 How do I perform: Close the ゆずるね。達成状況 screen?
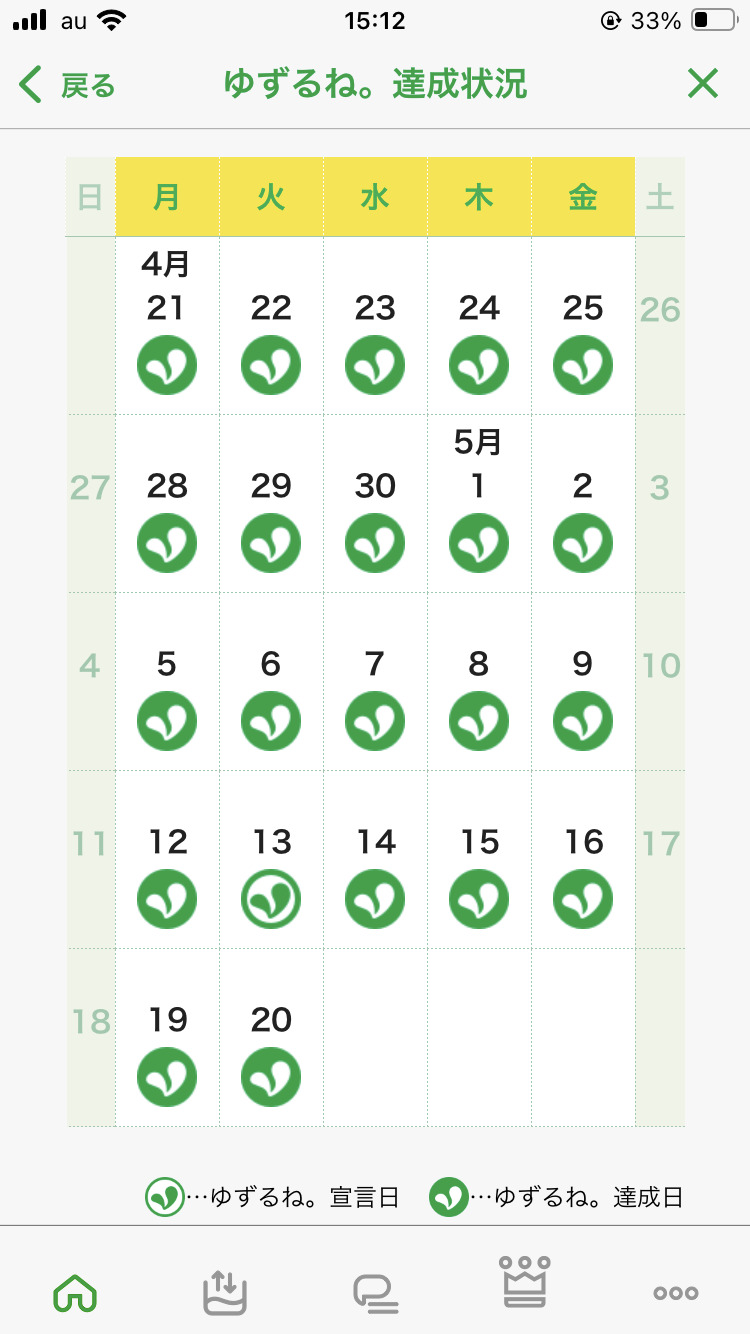tap(703, 85)
